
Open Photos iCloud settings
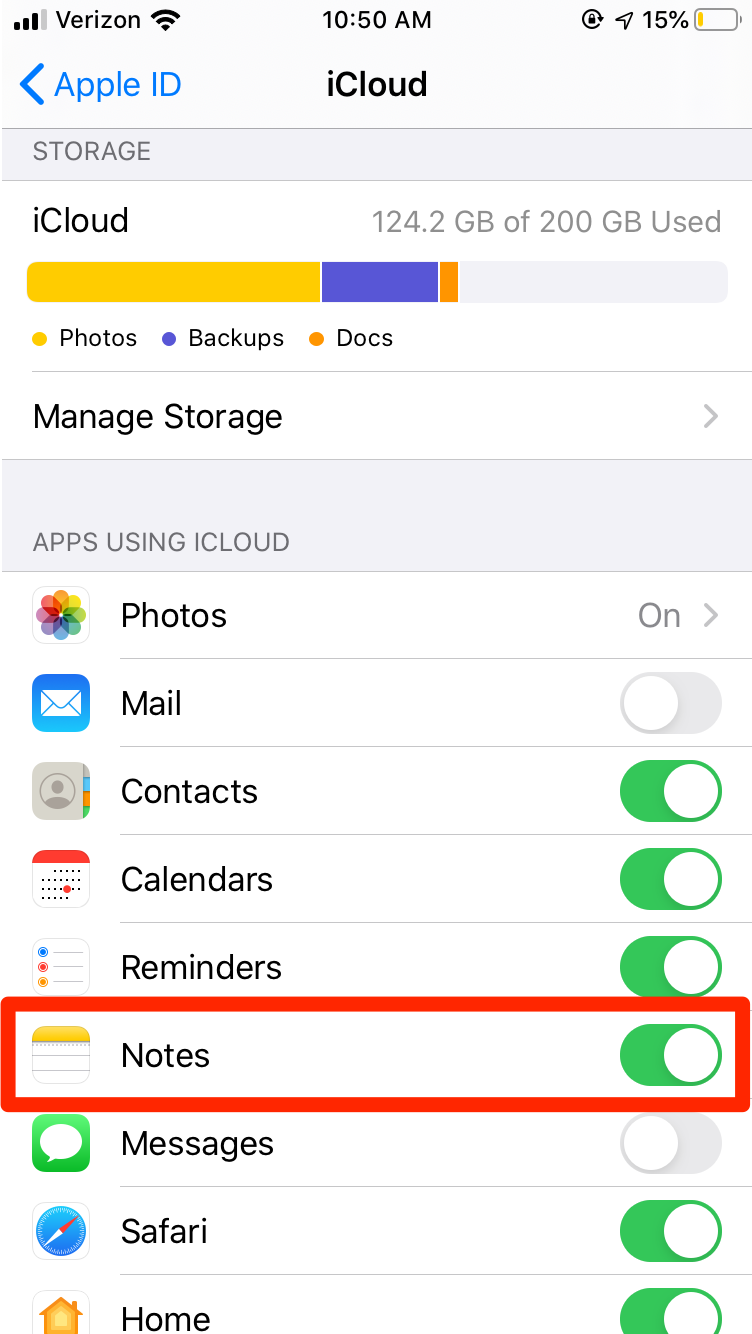pos(376,615)
